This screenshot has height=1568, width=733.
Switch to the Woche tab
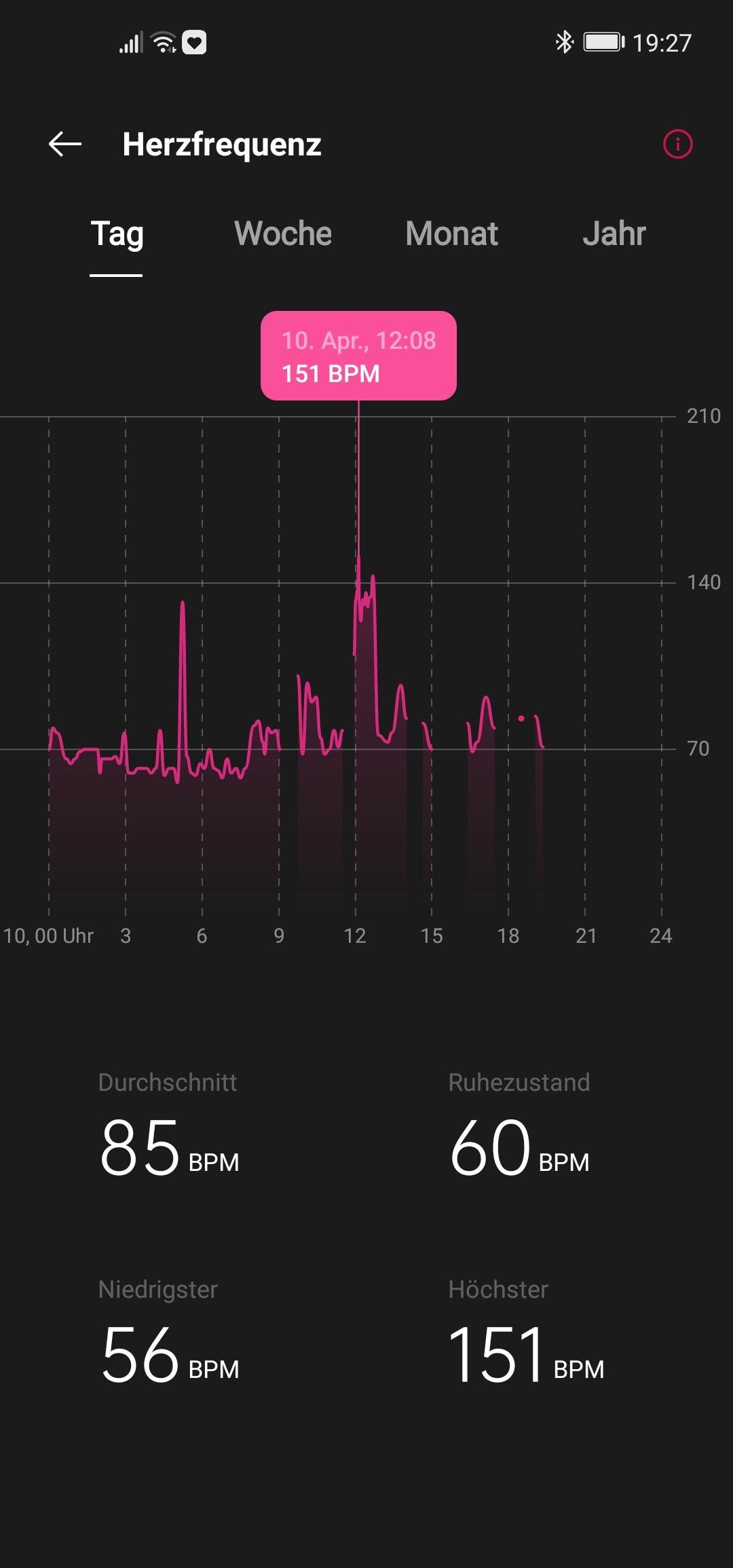coord(283,234)
